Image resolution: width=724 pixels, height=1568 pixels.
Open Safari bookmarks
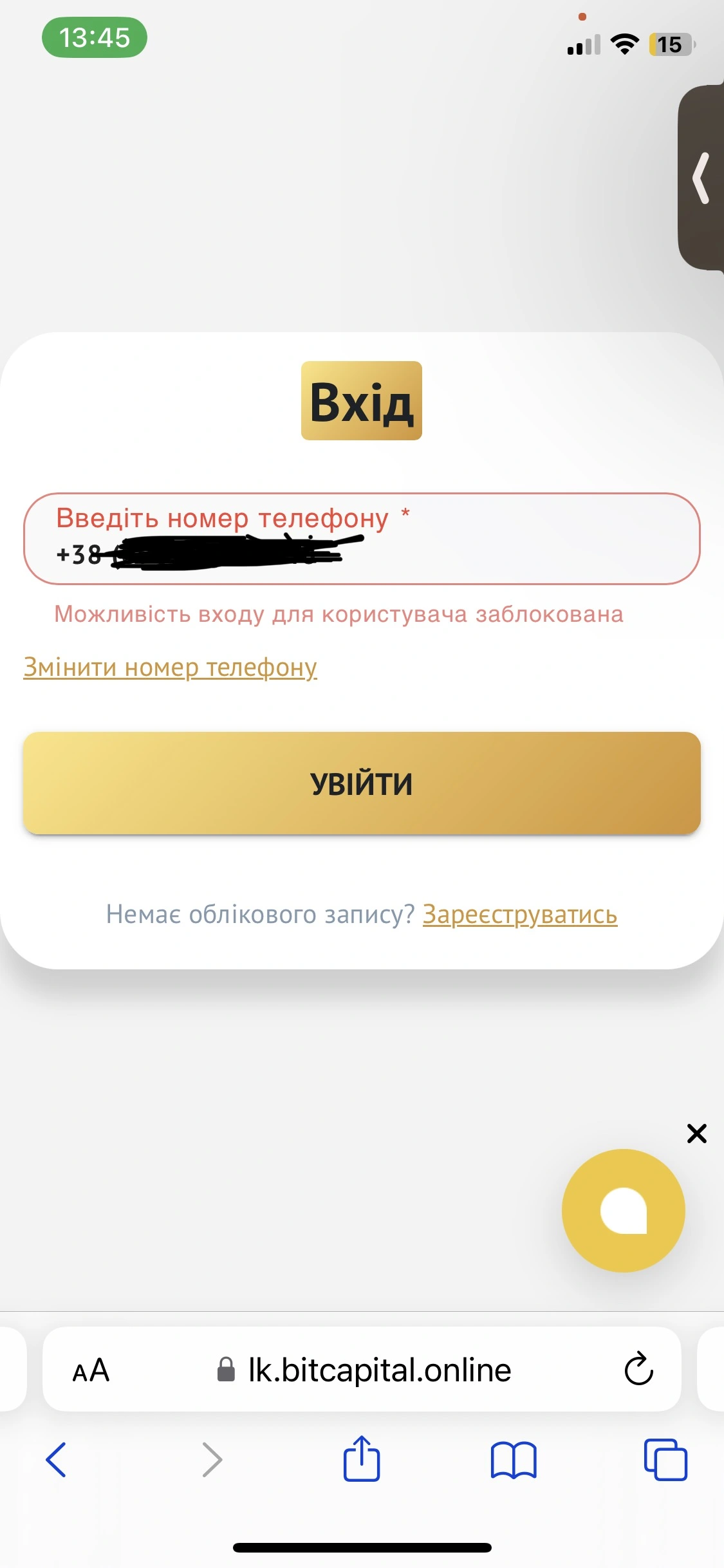point(513,1459)
